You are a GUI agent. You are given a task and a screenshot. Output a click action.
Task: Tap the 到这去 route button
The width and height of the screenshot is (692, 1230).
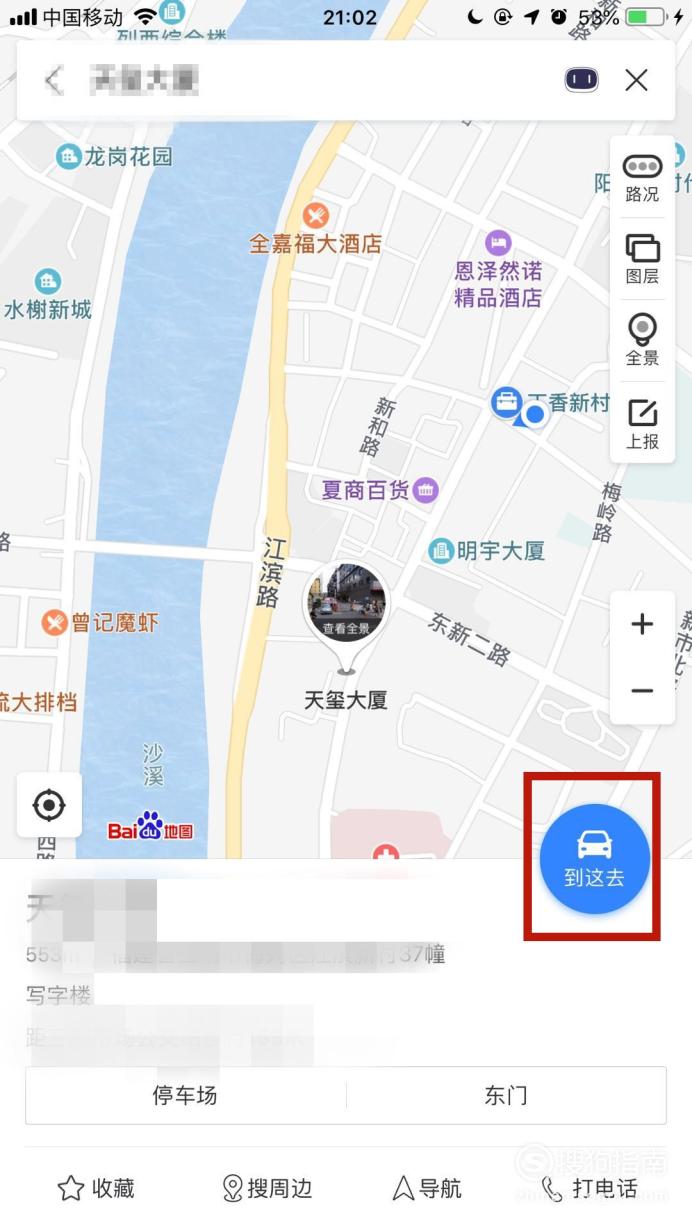pos(595,859)
